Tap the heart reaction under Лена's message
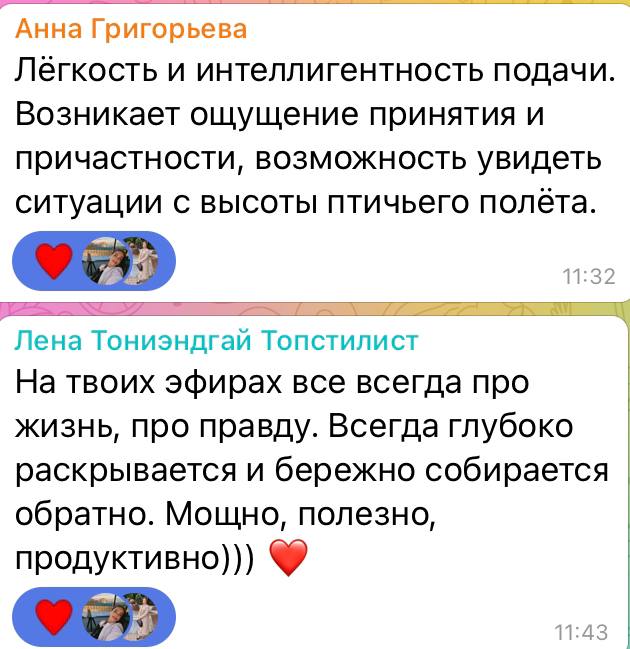630x649 pixels. pyautogui.click(x=52, y=612)
